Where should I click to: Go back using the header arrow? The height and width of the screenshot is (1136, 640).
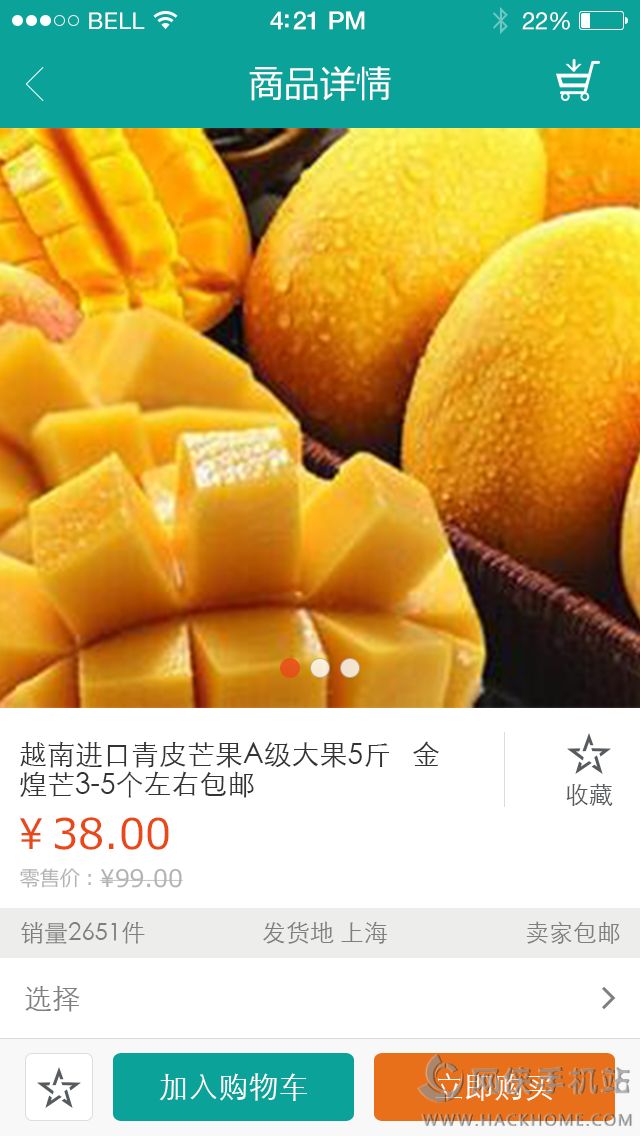[35, 84]
